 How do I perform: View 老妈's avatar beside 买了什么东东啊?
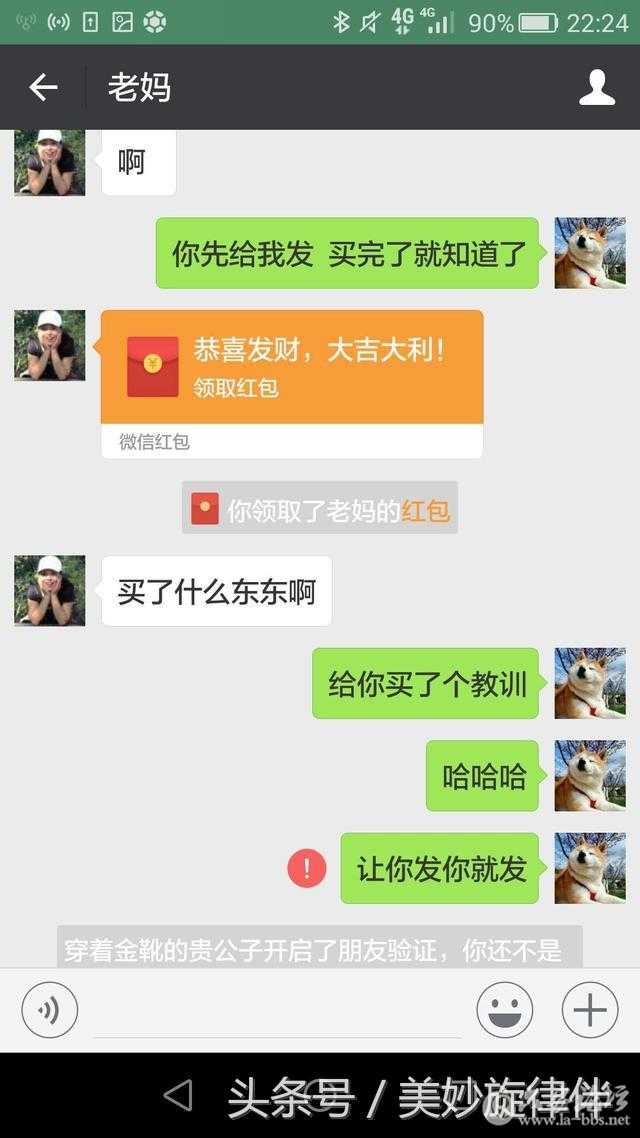click(x=50, y=591)
